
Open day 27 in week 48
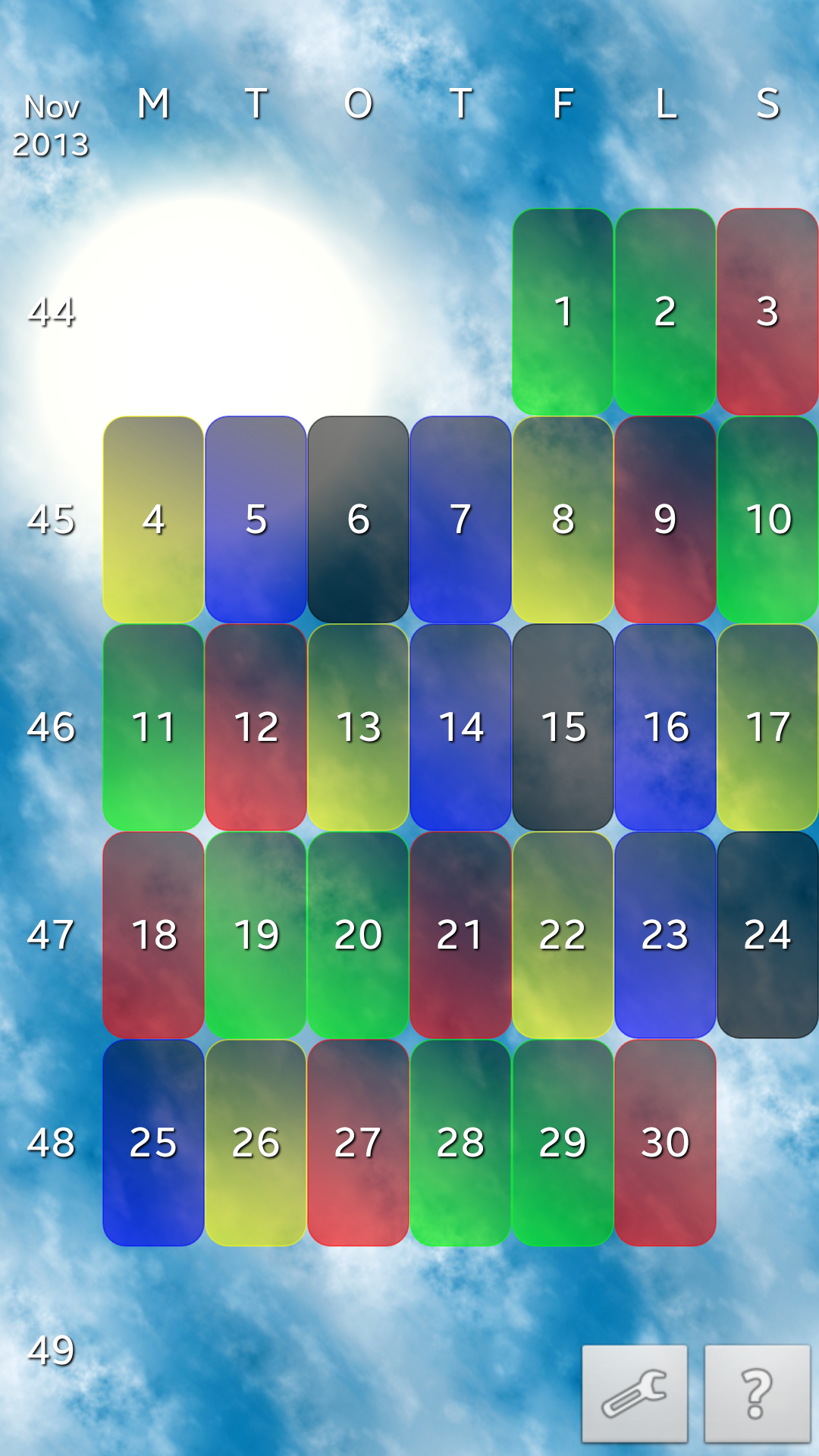[x=358, y=1143]
